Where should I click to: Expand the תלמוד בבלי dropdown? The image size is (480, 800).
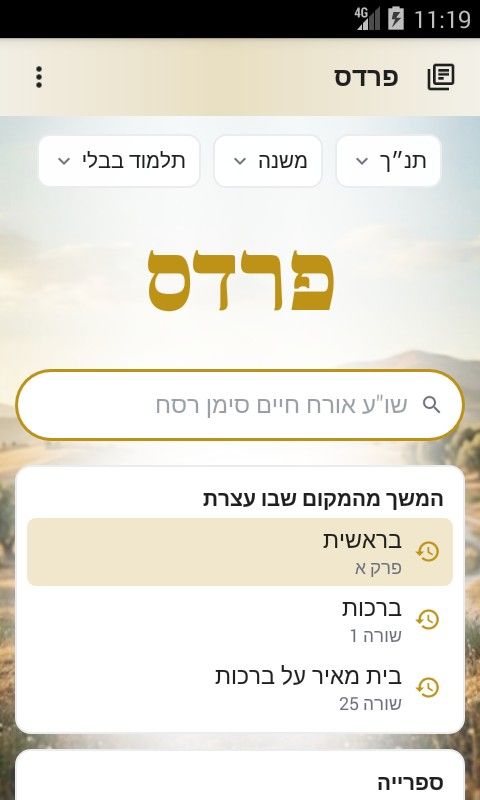click(x=119, y=161)
